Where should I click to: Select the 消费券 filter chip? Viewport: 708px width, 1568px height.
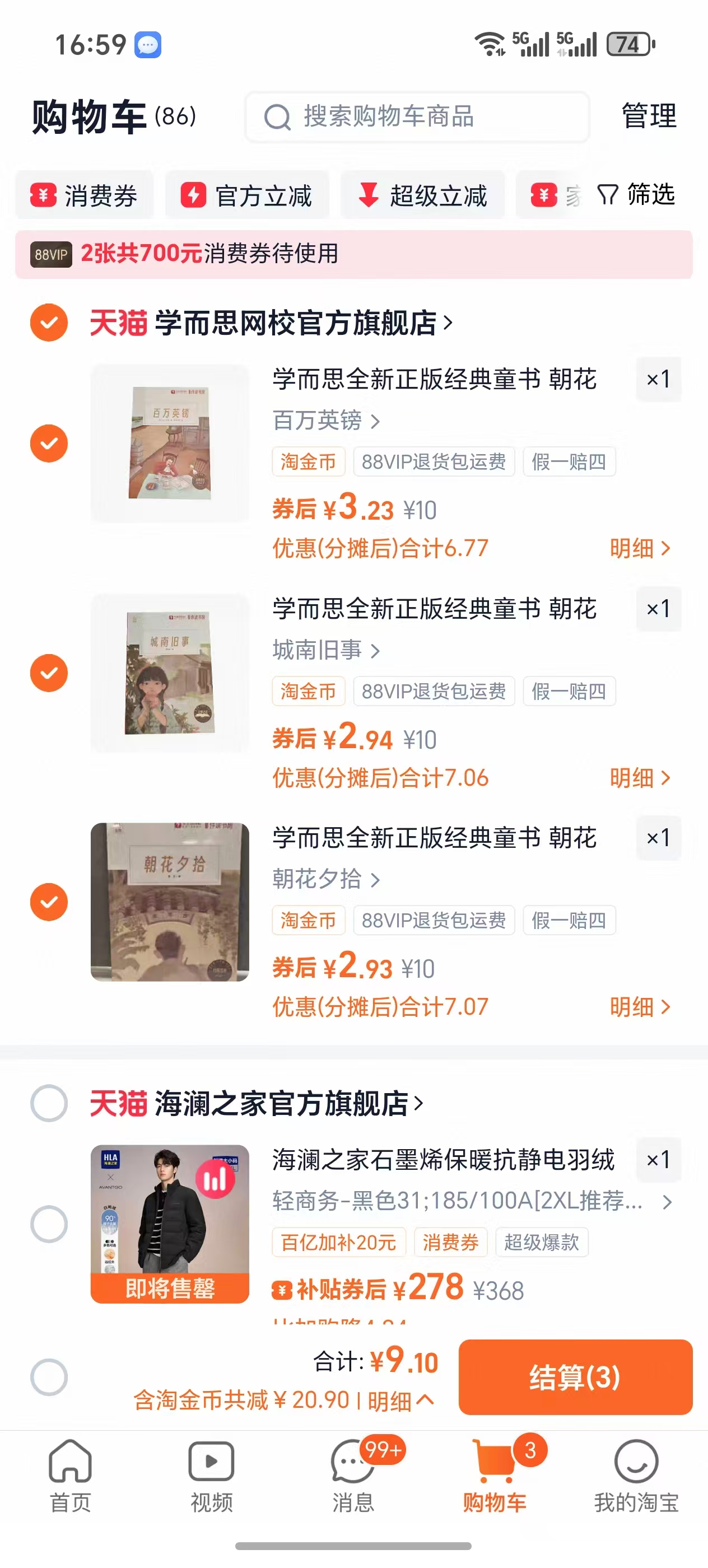(x=85, y=196)
